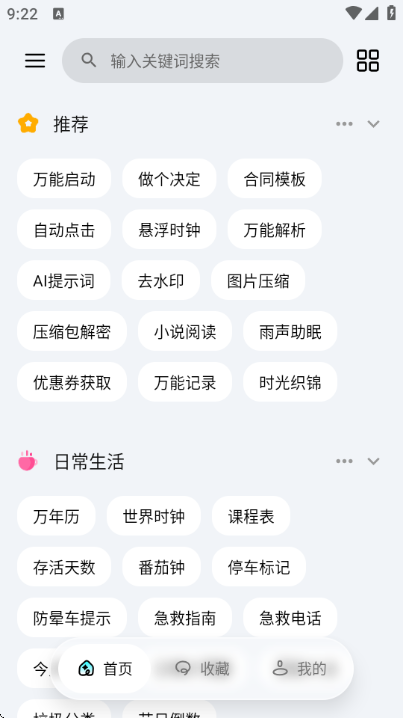This screenshot has height=718, width=403.
Task: Open the hamburger drawer menu
Action: [x=35, y=60]
